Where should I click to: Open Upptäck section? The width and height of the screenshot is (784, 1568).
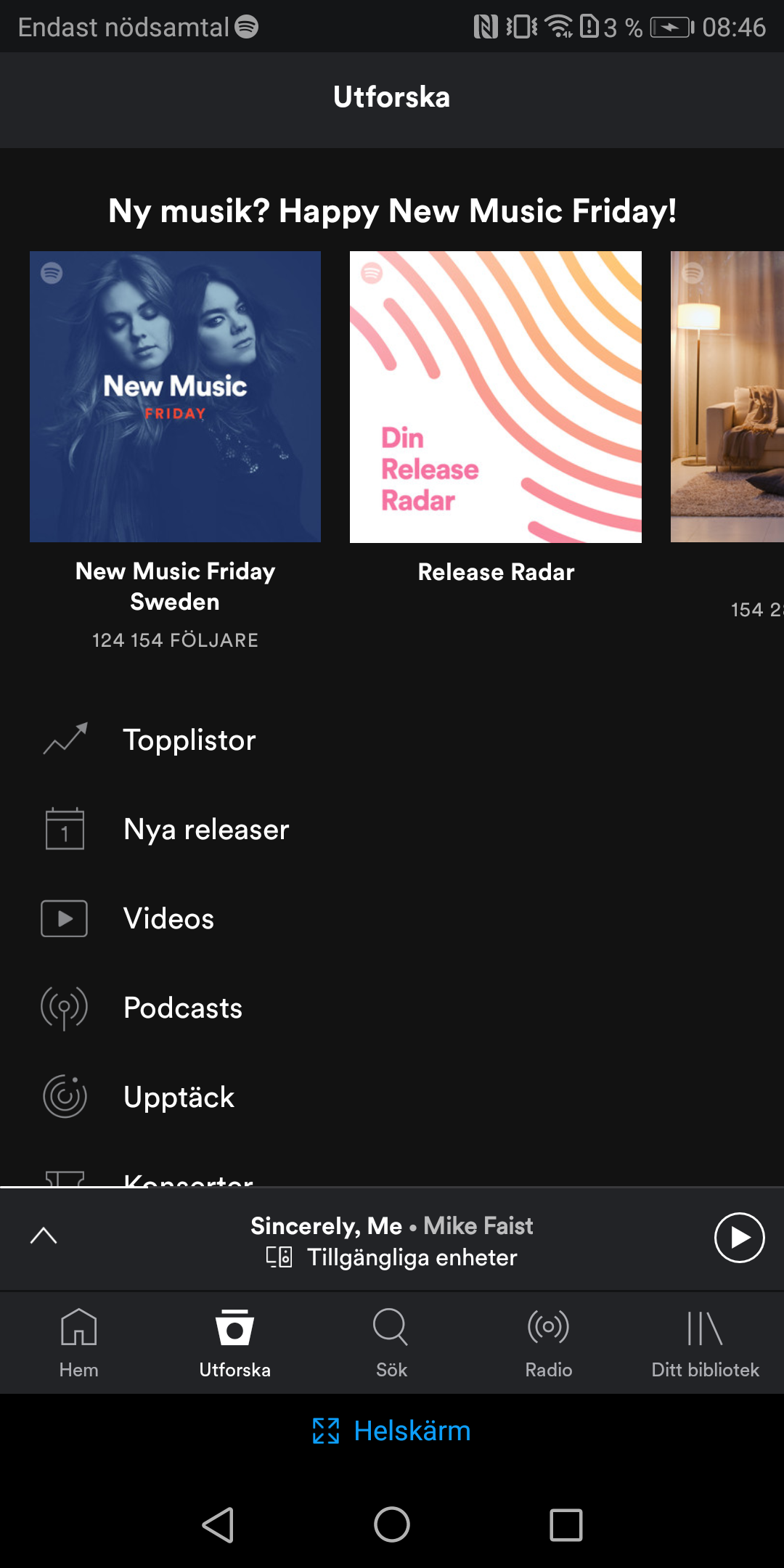coord(179,1098)
